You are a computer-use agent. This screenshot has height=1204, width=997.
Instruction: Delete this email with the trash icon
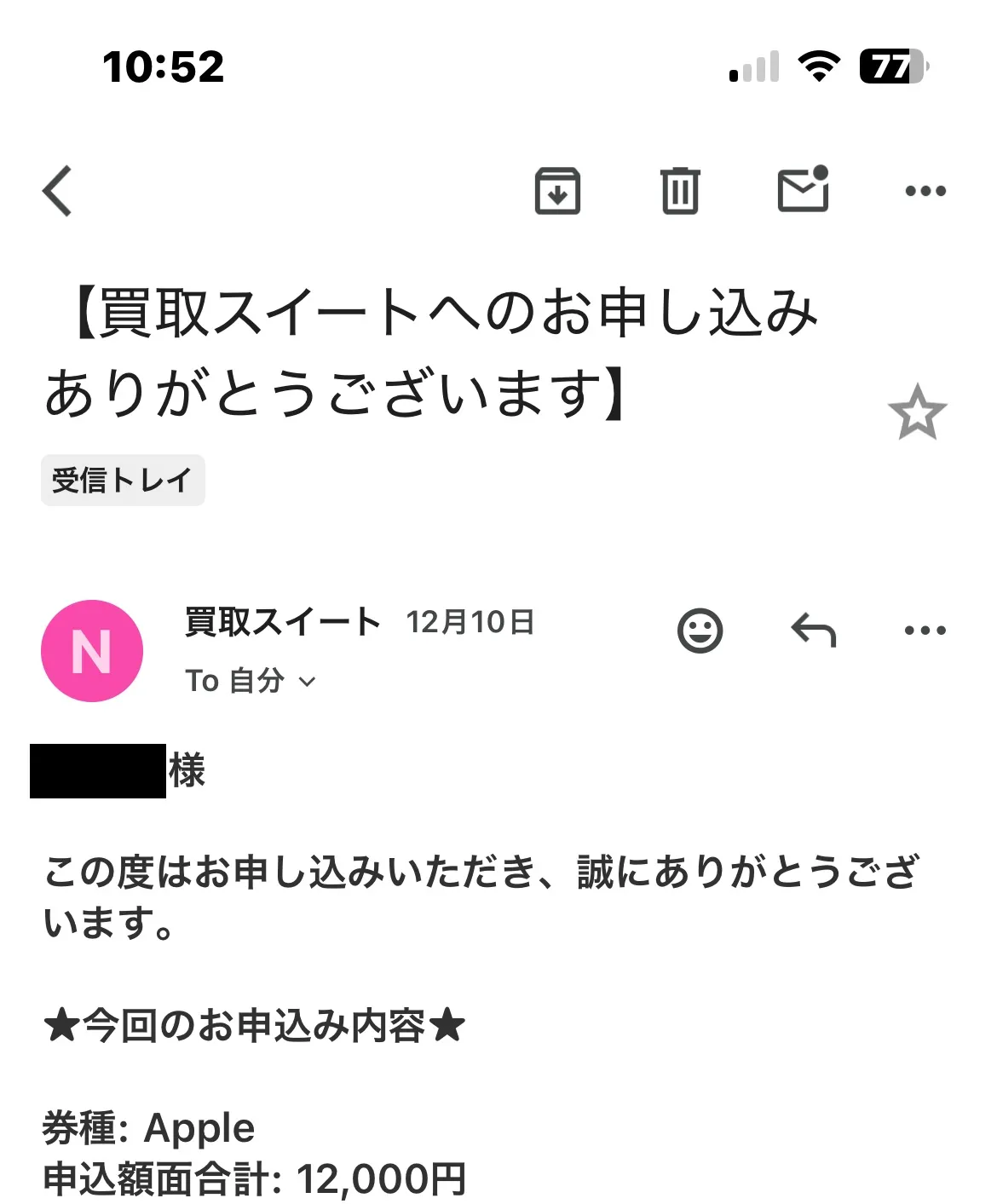(x=680, y=191)
